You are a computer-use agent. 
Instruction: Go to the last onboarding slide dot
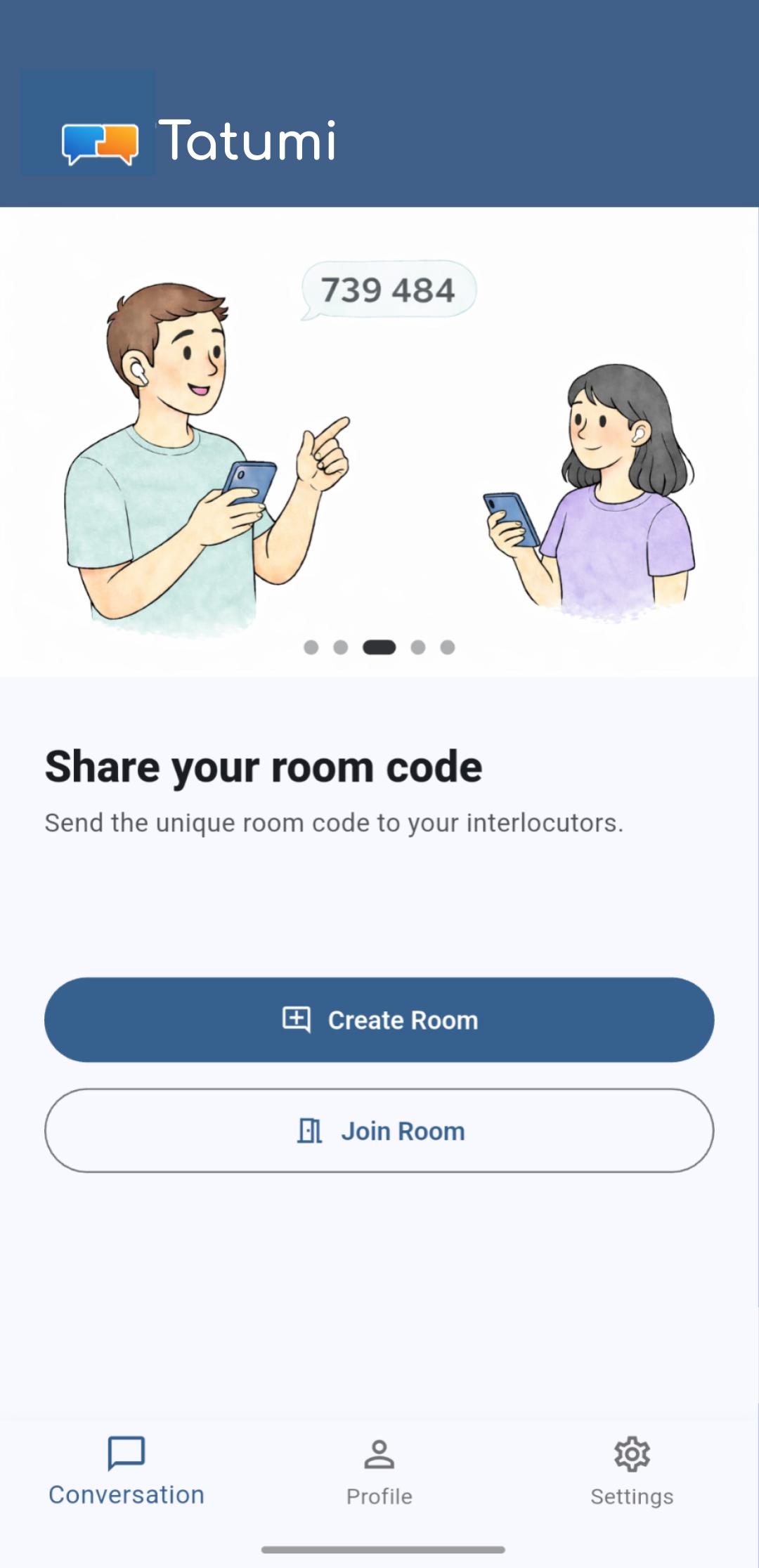(448, 647)
